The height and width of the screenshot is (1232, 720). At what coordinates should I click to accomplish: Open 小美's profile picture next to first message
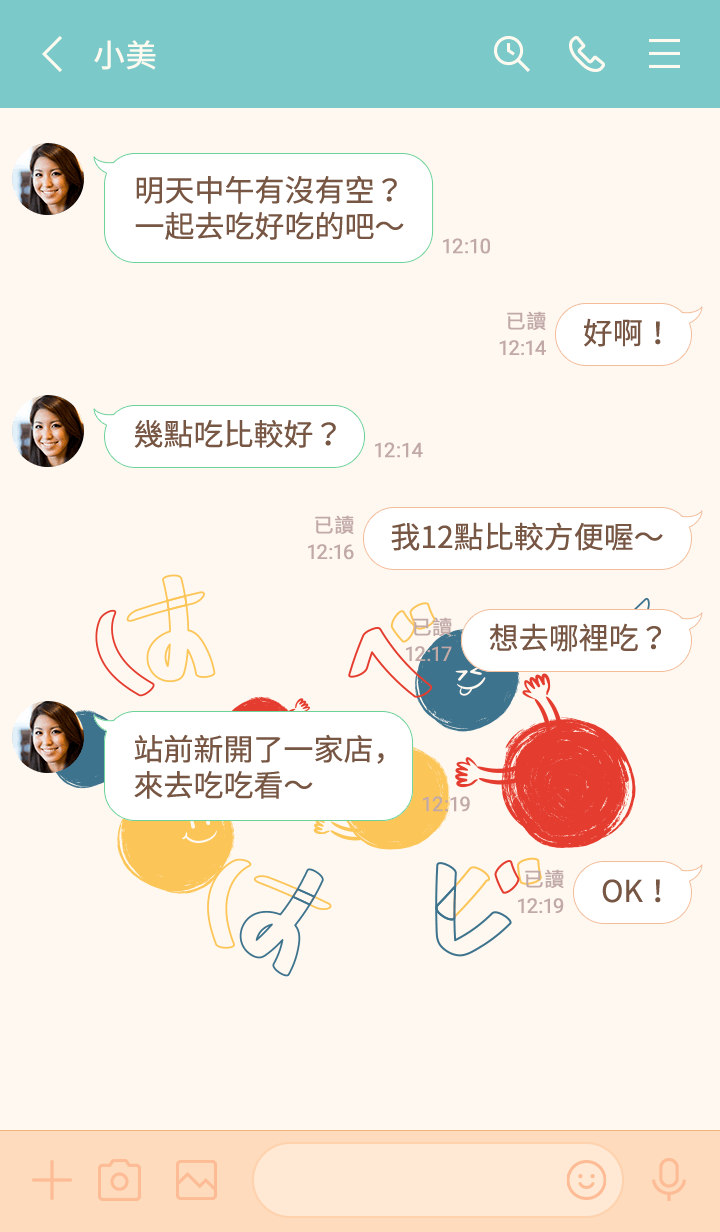tap(47, 180)
